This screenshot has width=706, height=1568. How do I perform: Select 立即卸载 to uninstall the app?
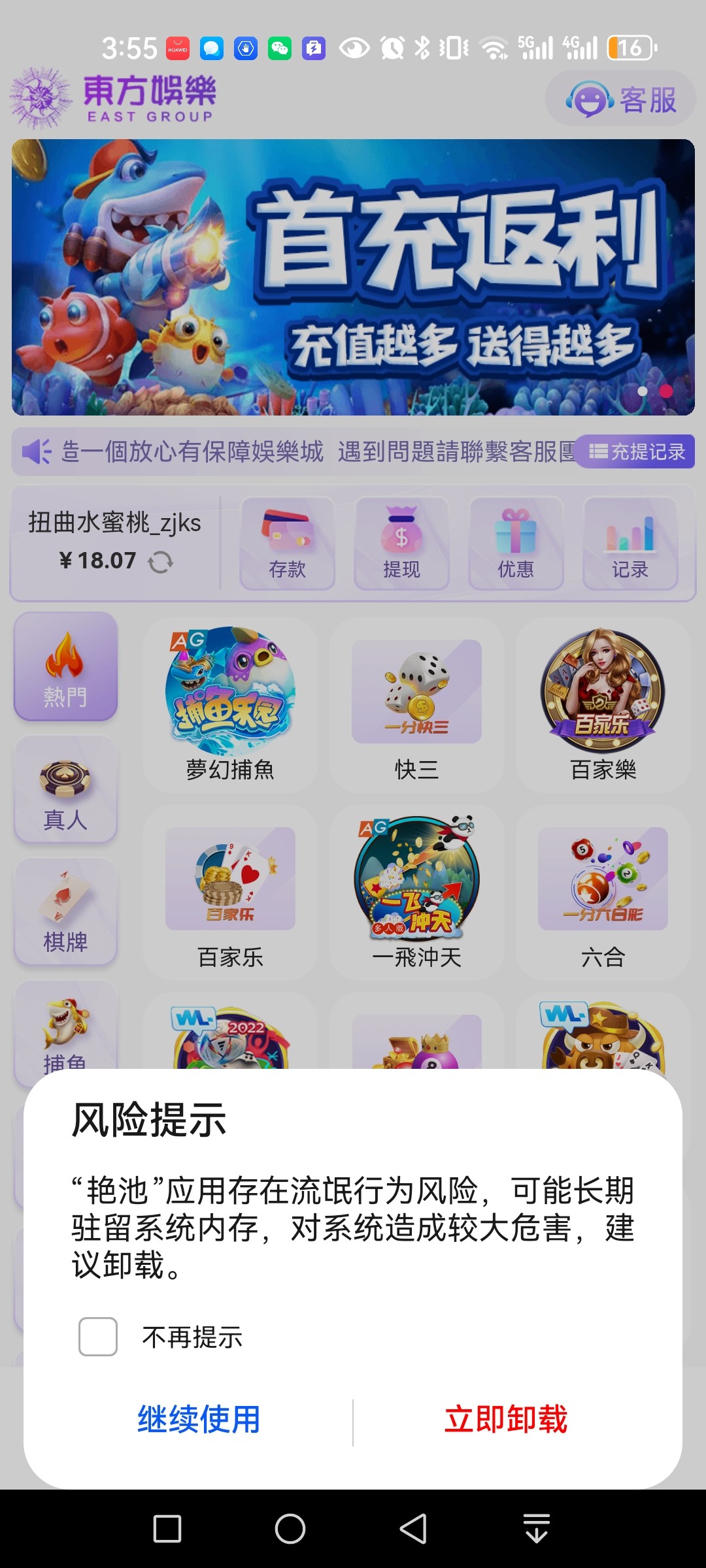click(x=506, y=1420)
